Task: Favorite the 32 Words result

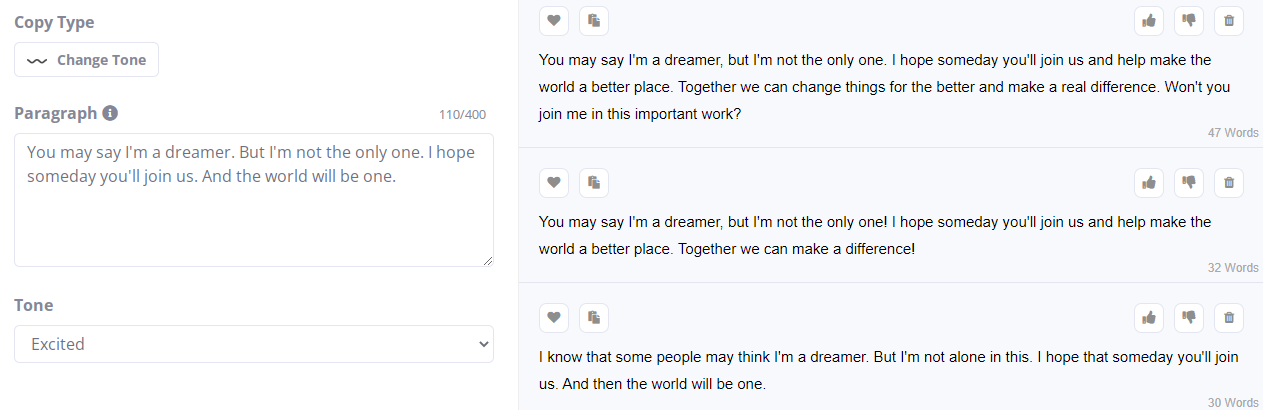Action: [x=554, y=183]
